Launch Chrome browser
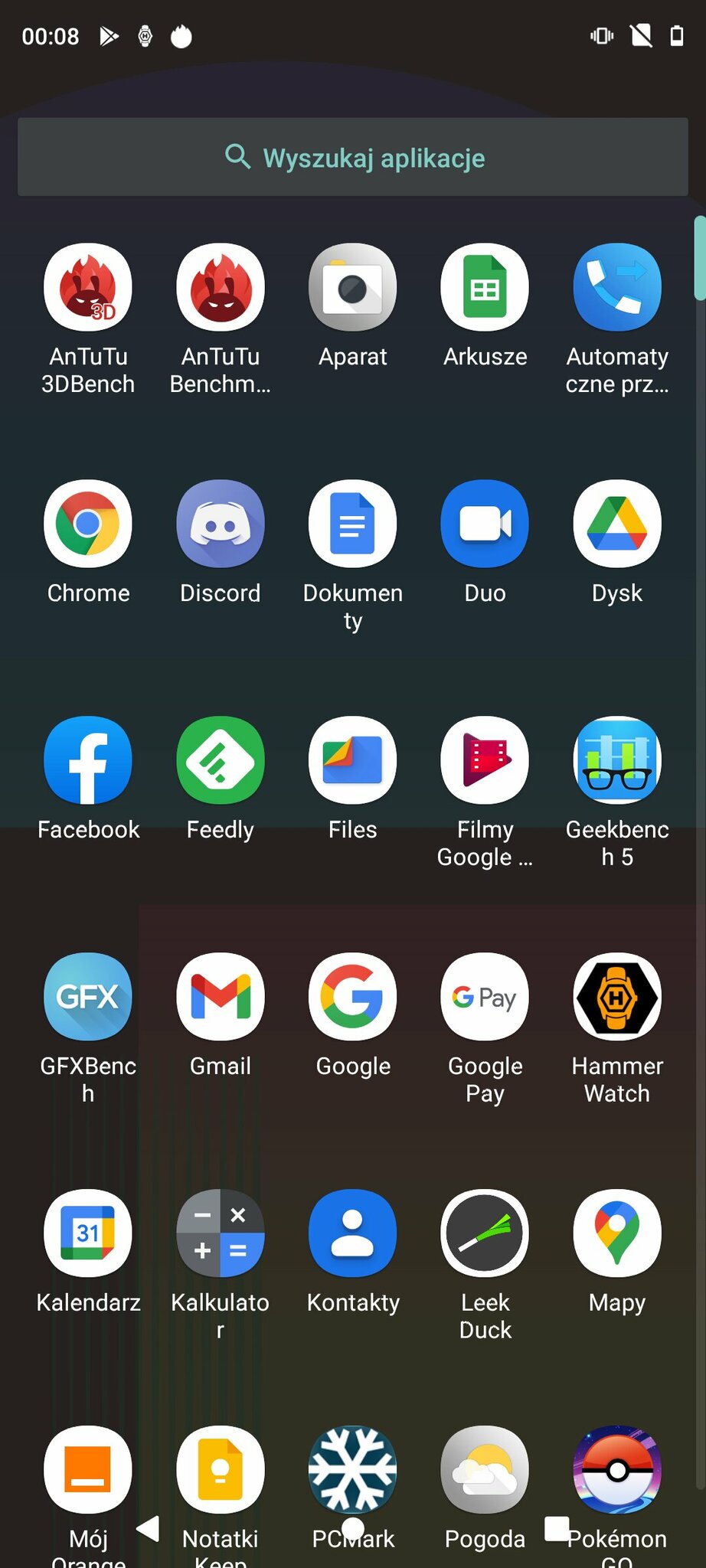The height and width of the screenshot is (1568, 706). tap(88, 524)
